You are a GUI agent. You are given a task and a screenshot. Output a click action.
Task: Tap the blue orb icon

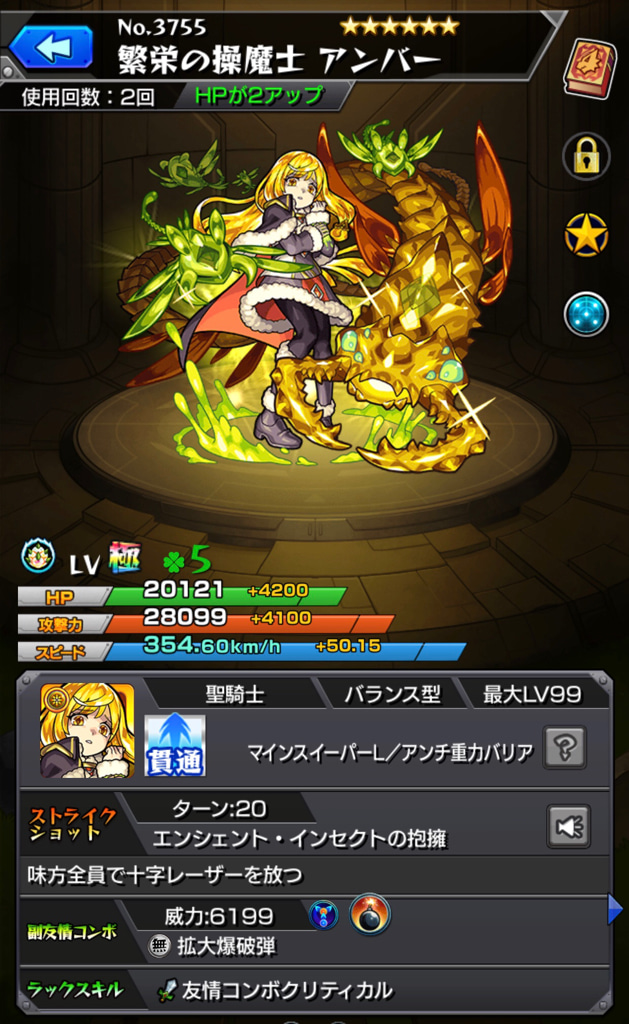pos(586,314)
